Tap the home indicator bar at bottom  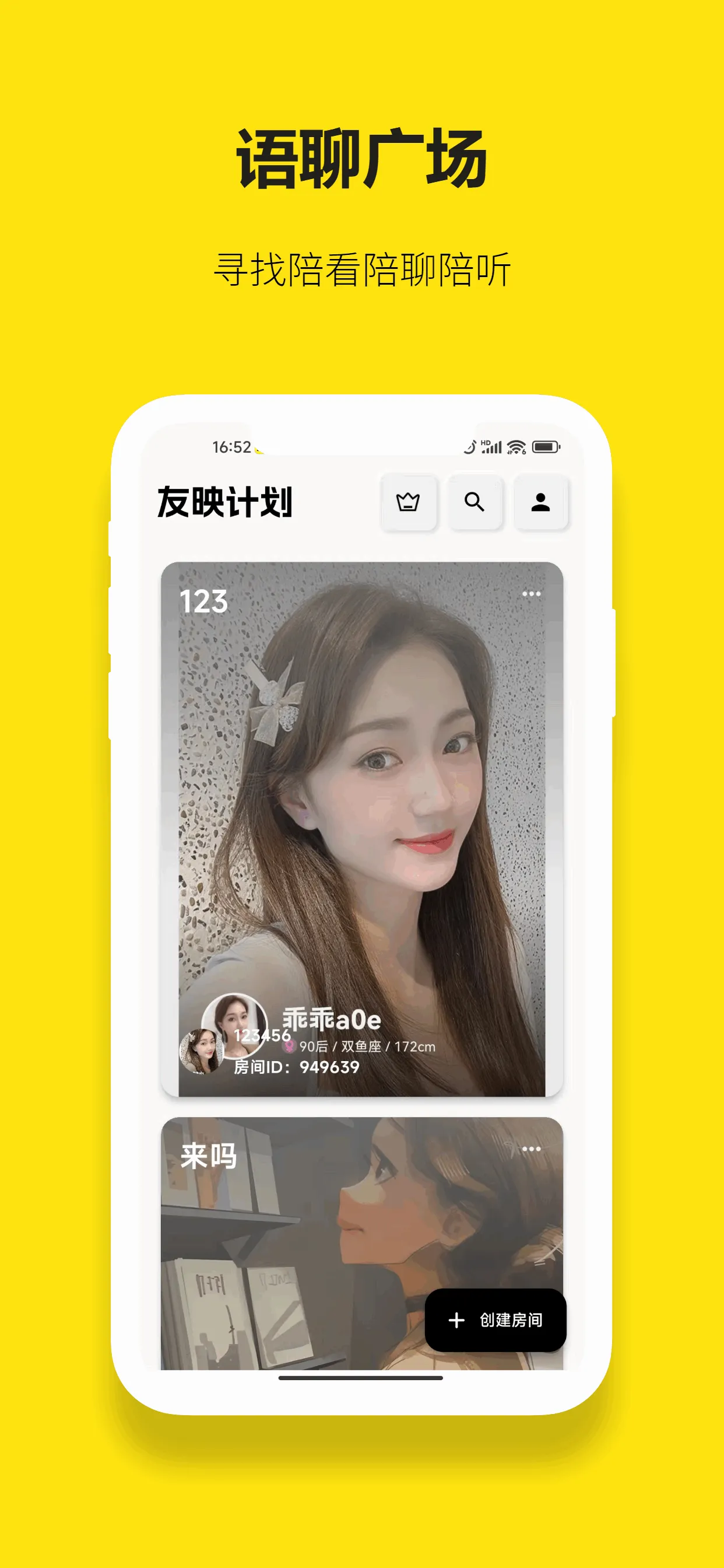pyautogui.click(x=361, y=1378)
